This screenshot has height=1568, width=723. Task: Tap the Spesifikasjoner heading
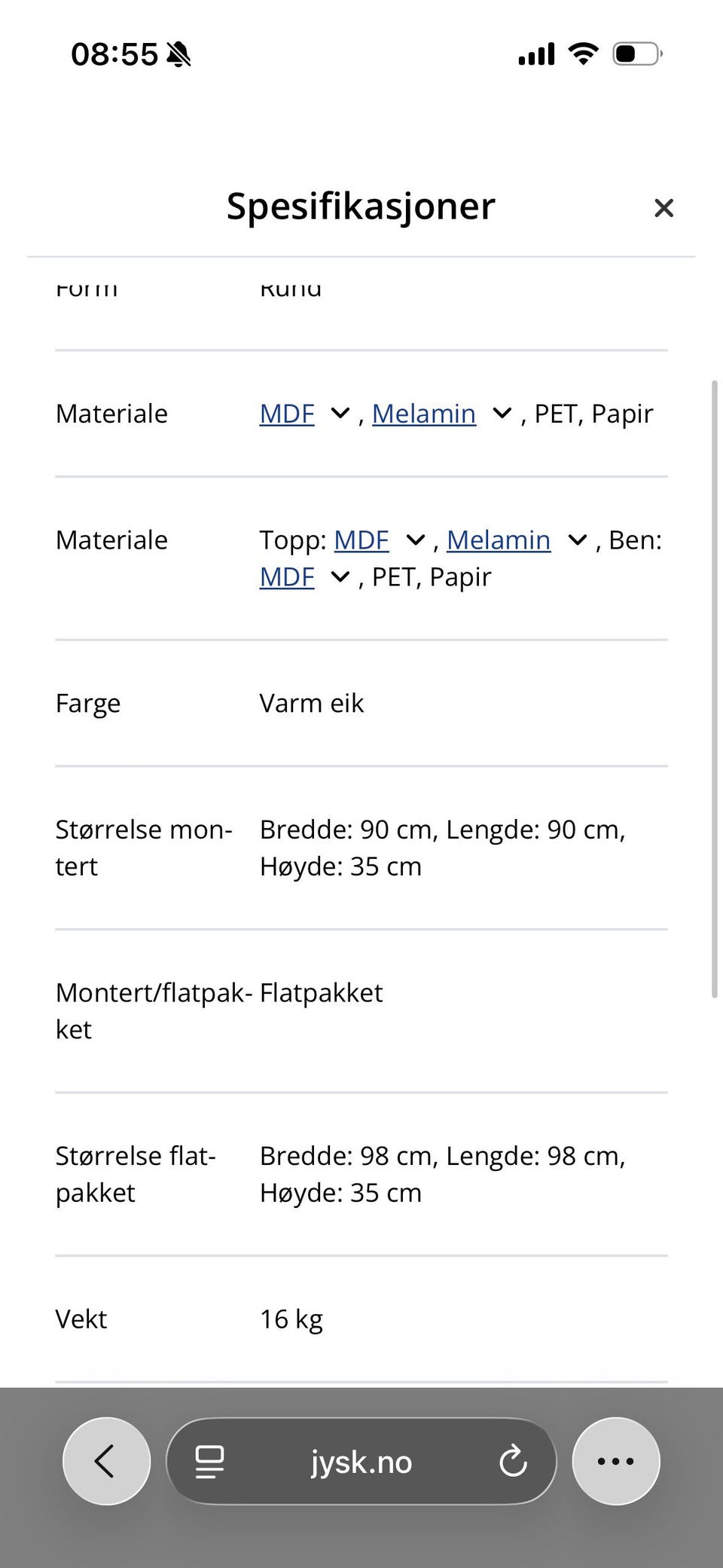click(360, 206)
